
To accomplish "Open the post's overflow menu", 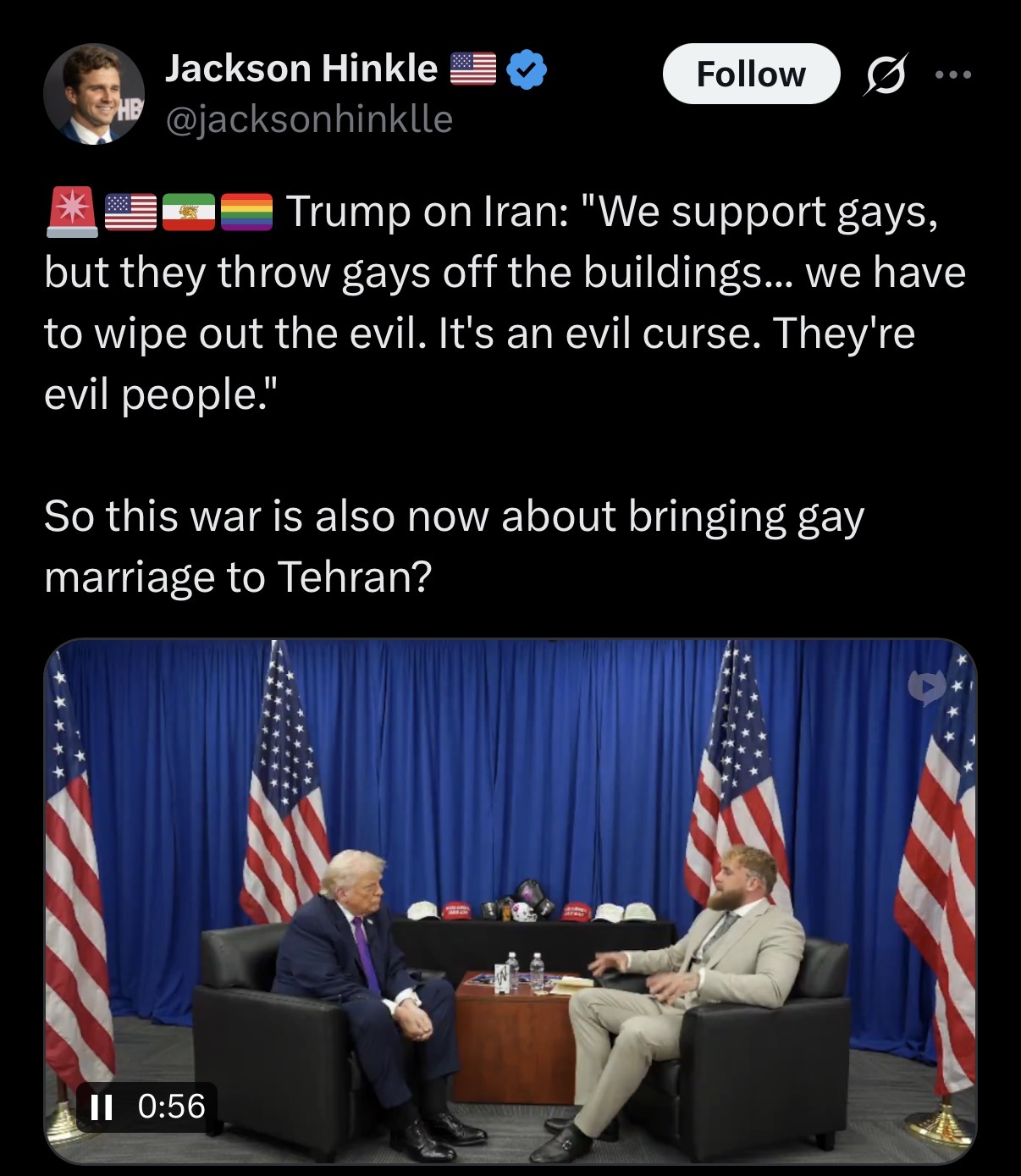I will tap(954, 75).
